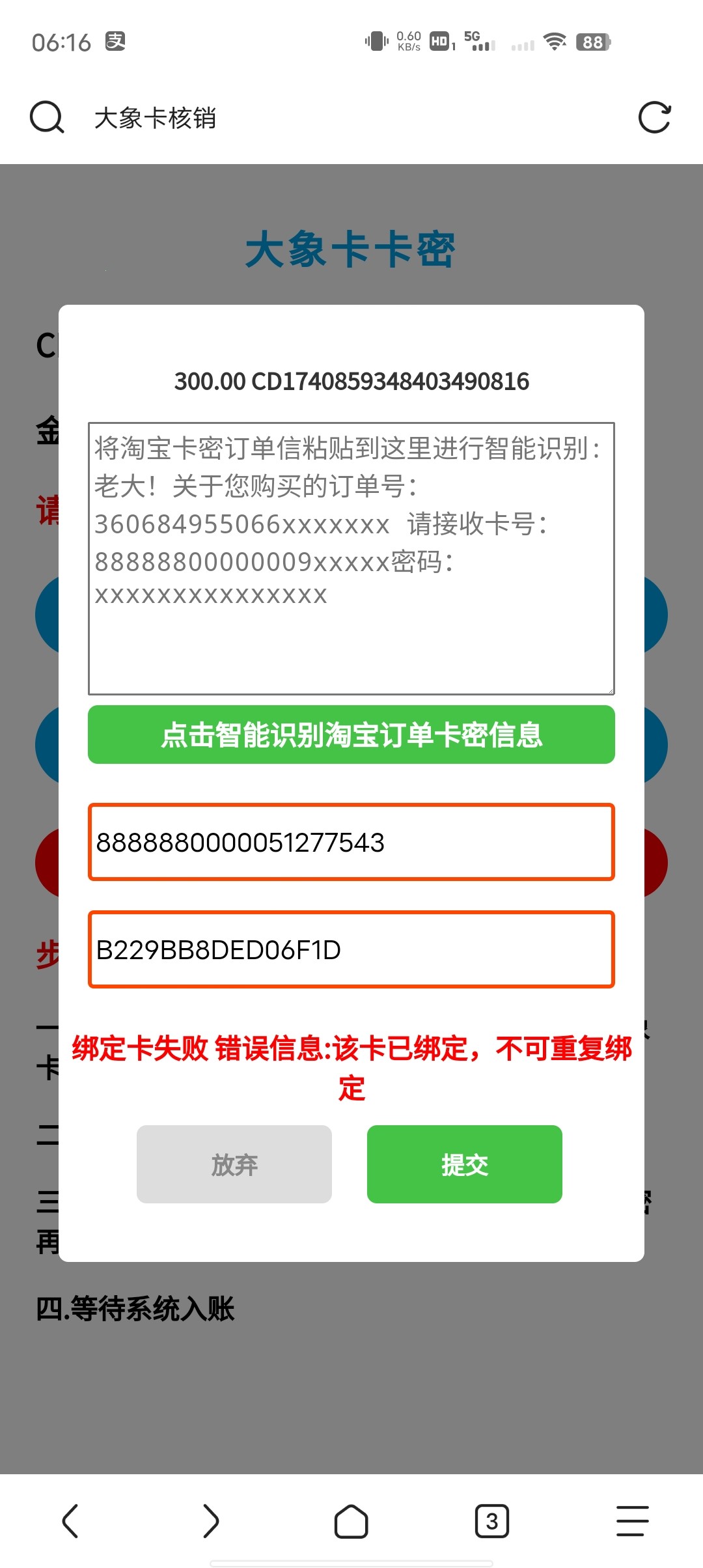This screenshot has width=703, height=1568.
Task: Tap the HD indicator in the status bar
Action: 439,42
